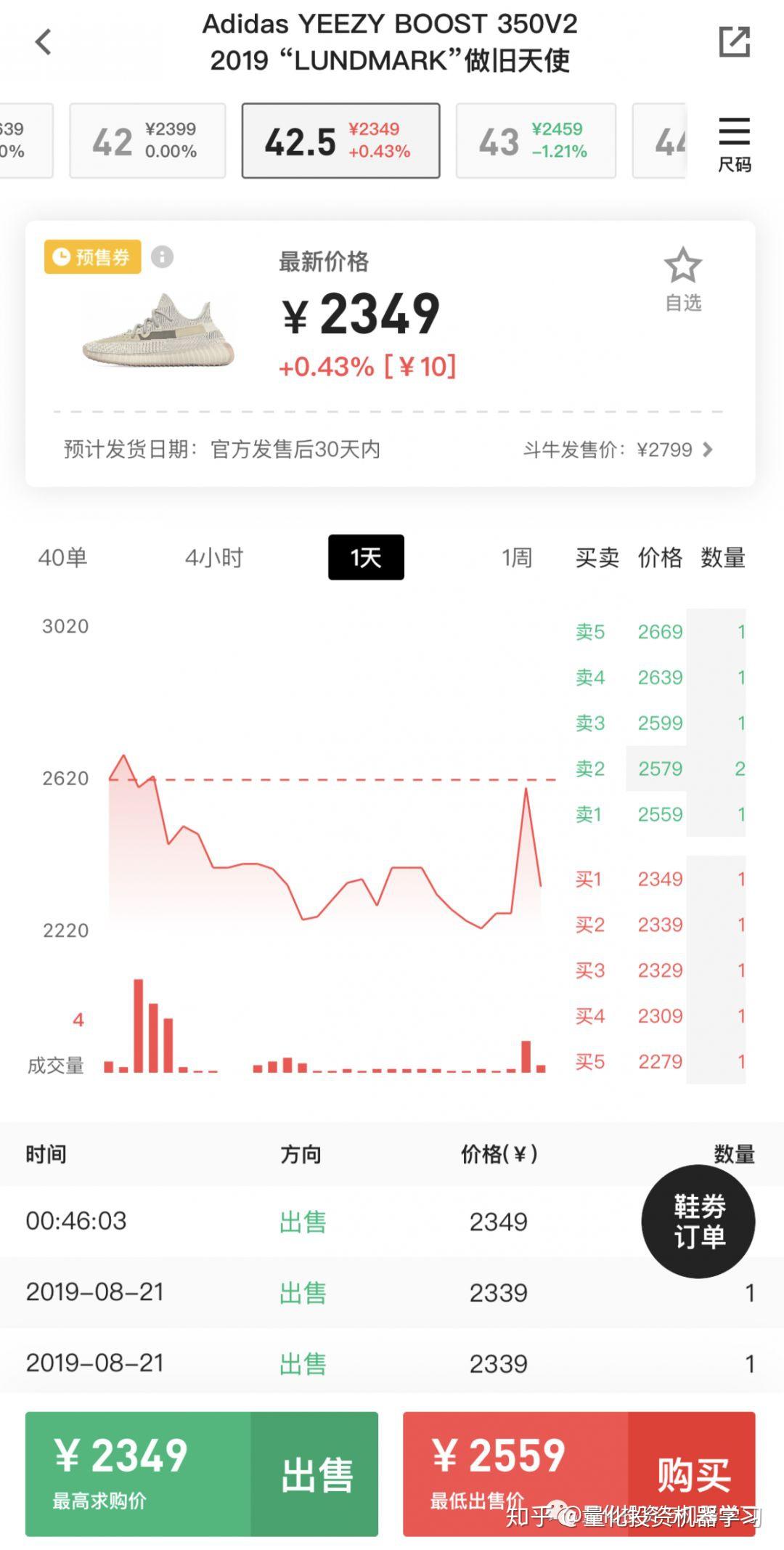Image resolution: width=784 pixels, height=1550 pixels.
Task: Select the 1天 chart tab
Action: [x=365, y=557]
